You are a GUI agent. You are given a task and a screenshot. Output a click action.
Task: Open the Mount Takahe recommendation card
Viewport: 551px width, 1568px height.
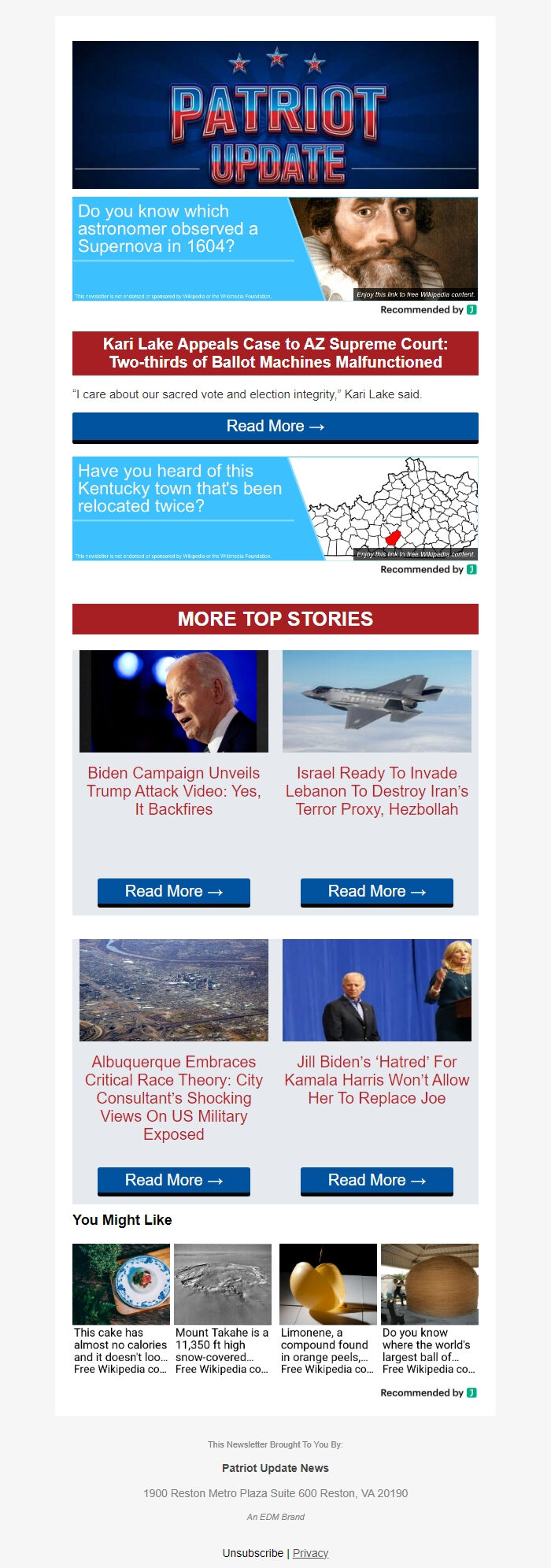223,1309
